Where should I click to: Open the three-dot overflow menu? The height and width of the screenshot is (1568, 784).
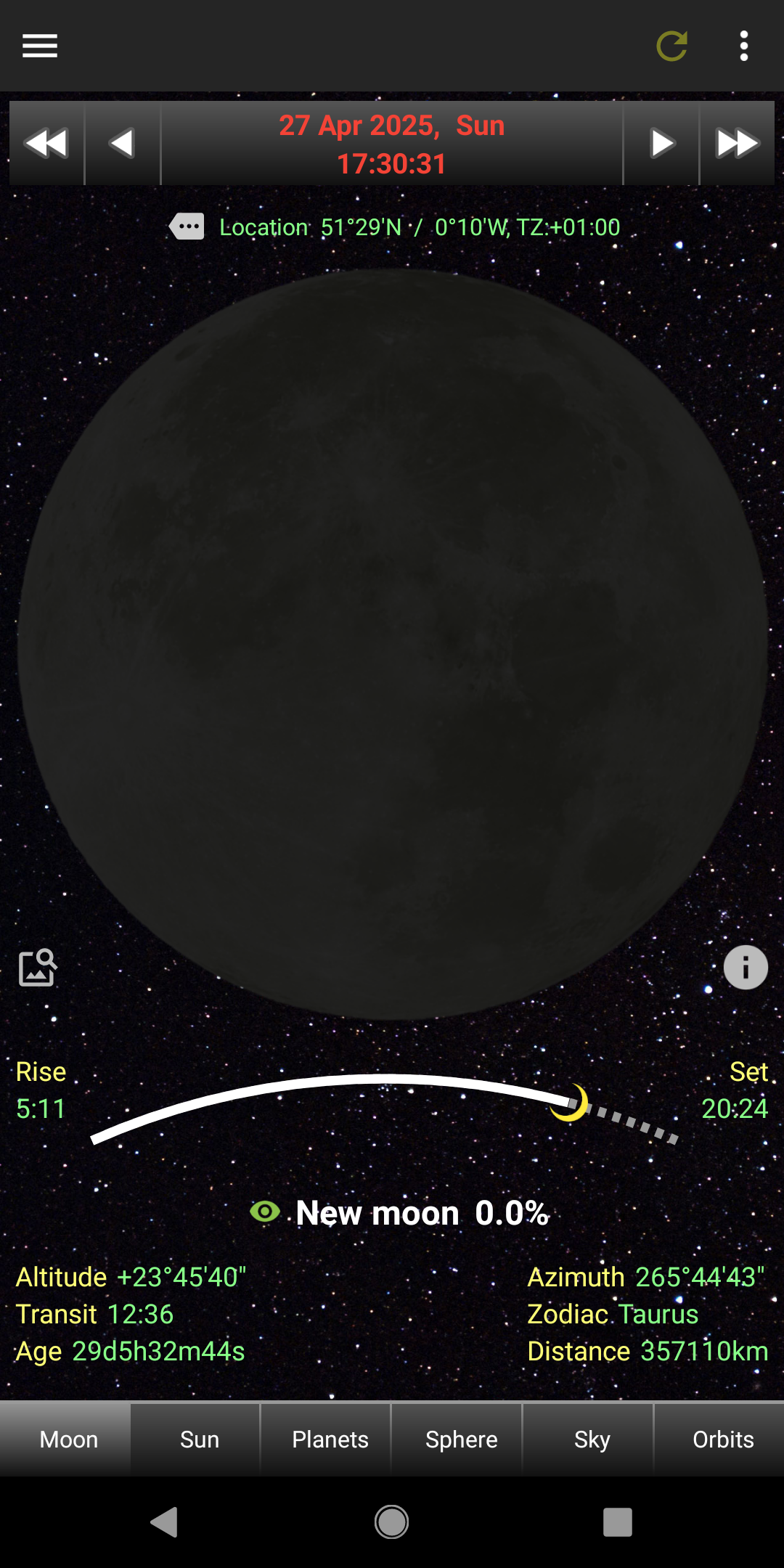point(744,46)
